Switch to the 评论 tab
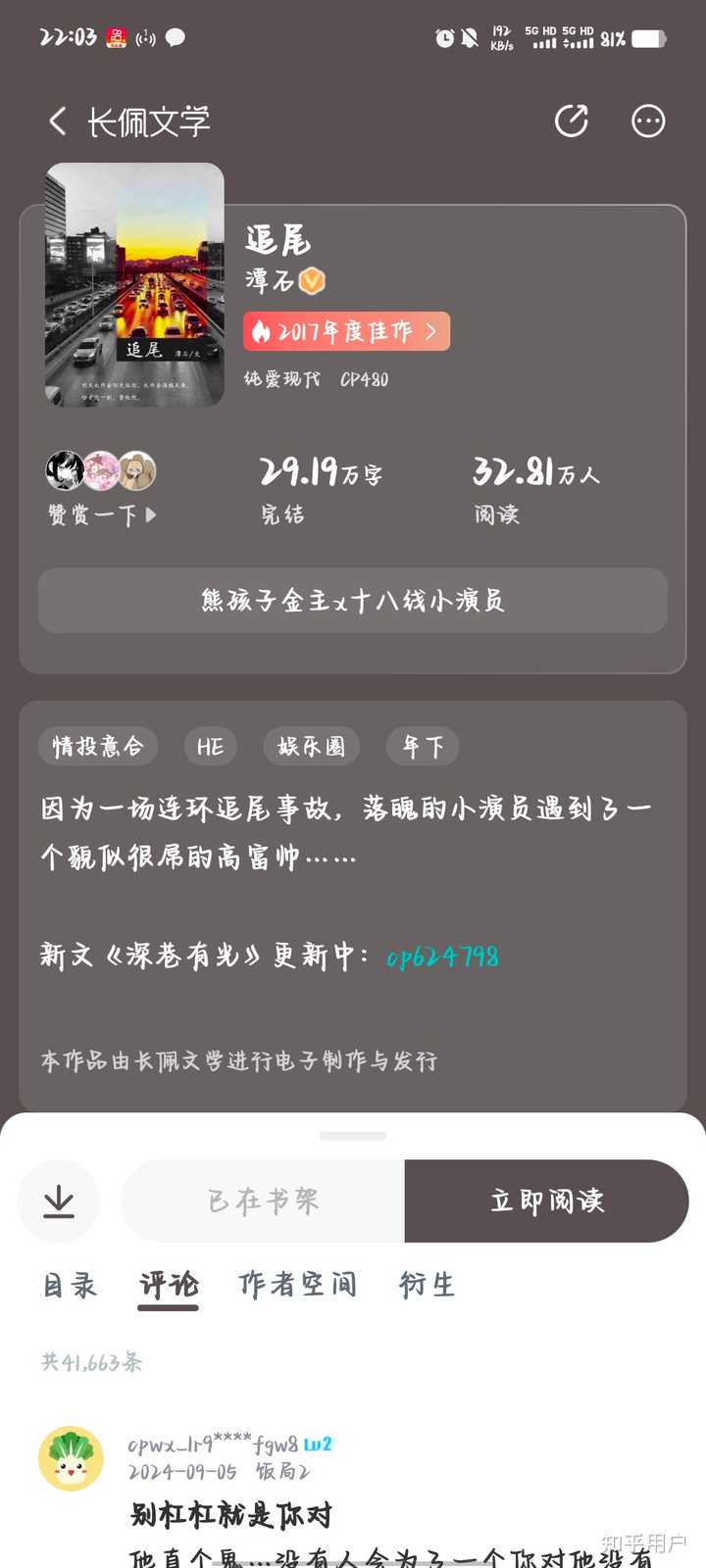This screenshot has height=1568, width=706. click(x=169, y=1285)
